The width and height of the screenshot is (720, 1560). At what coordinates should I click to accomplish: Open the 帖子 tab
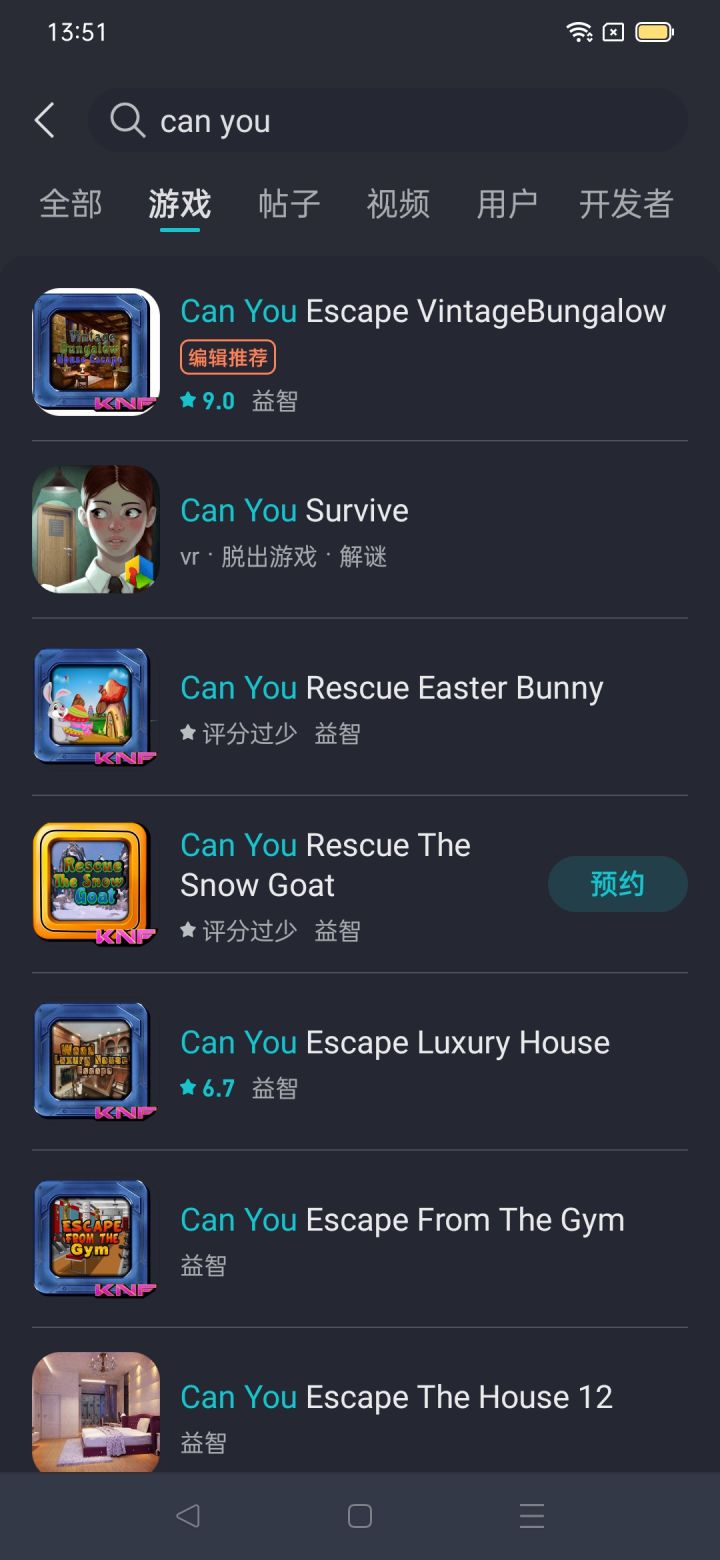pos(289,205)
